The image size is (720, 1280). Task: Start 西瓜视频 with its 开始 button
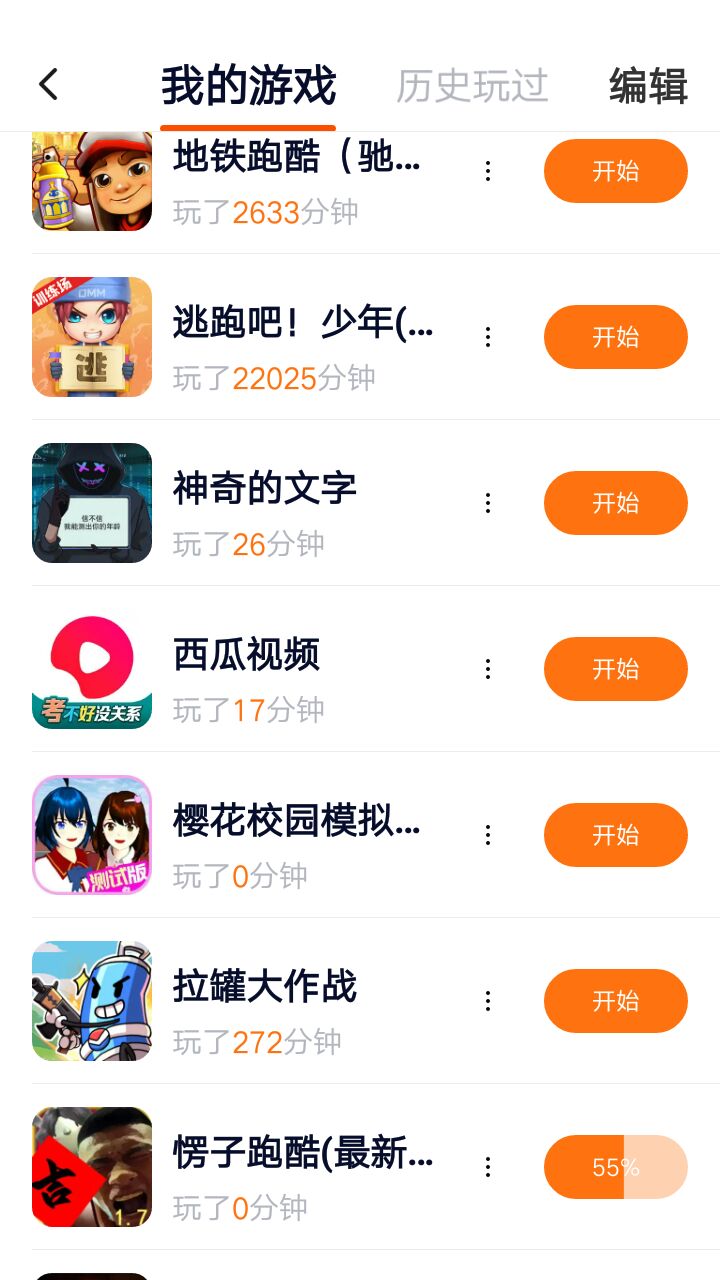(x=615, y=669)
